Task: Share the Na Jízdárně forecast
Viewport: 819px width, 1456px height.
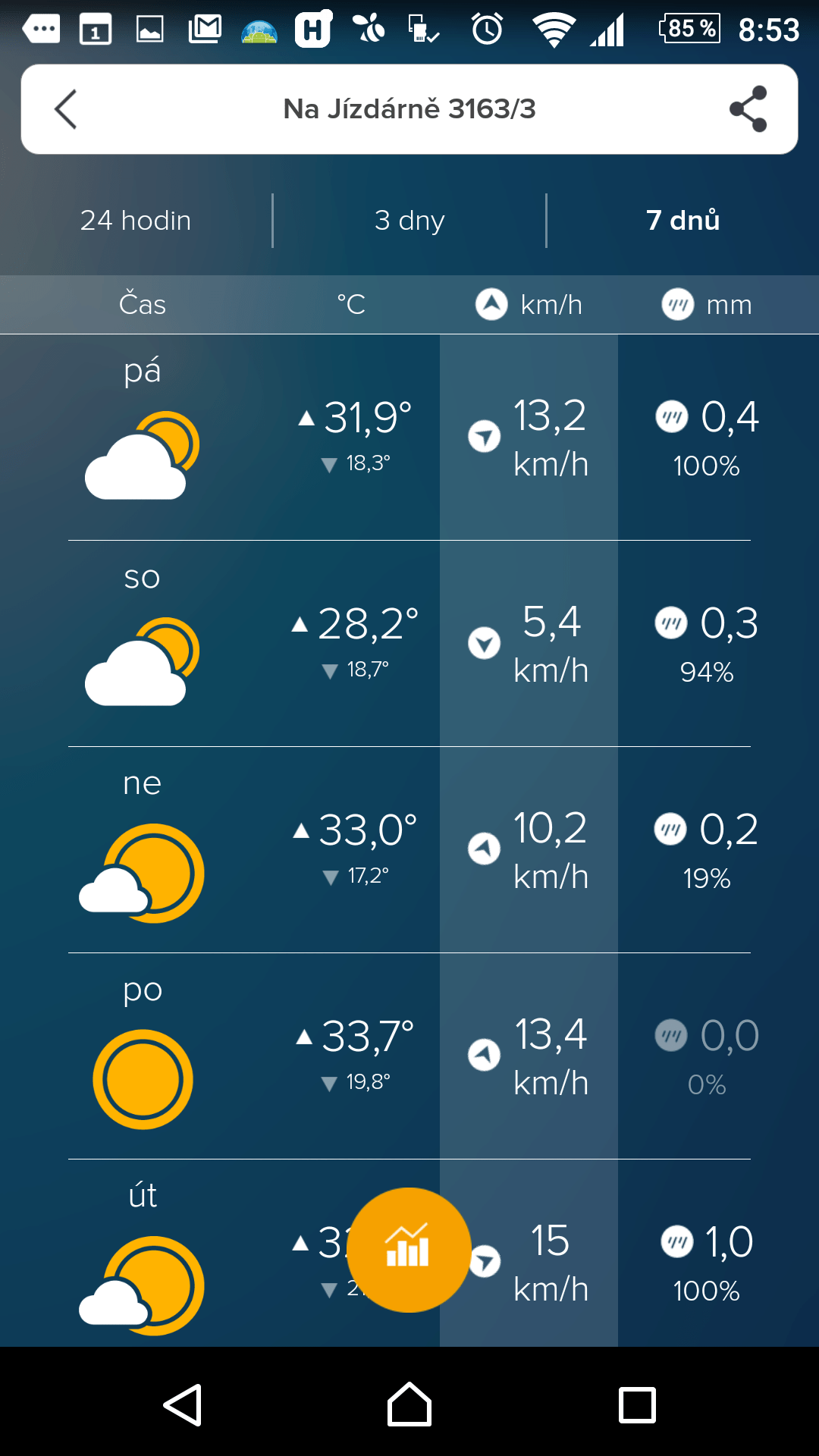Action: [748, 109]
